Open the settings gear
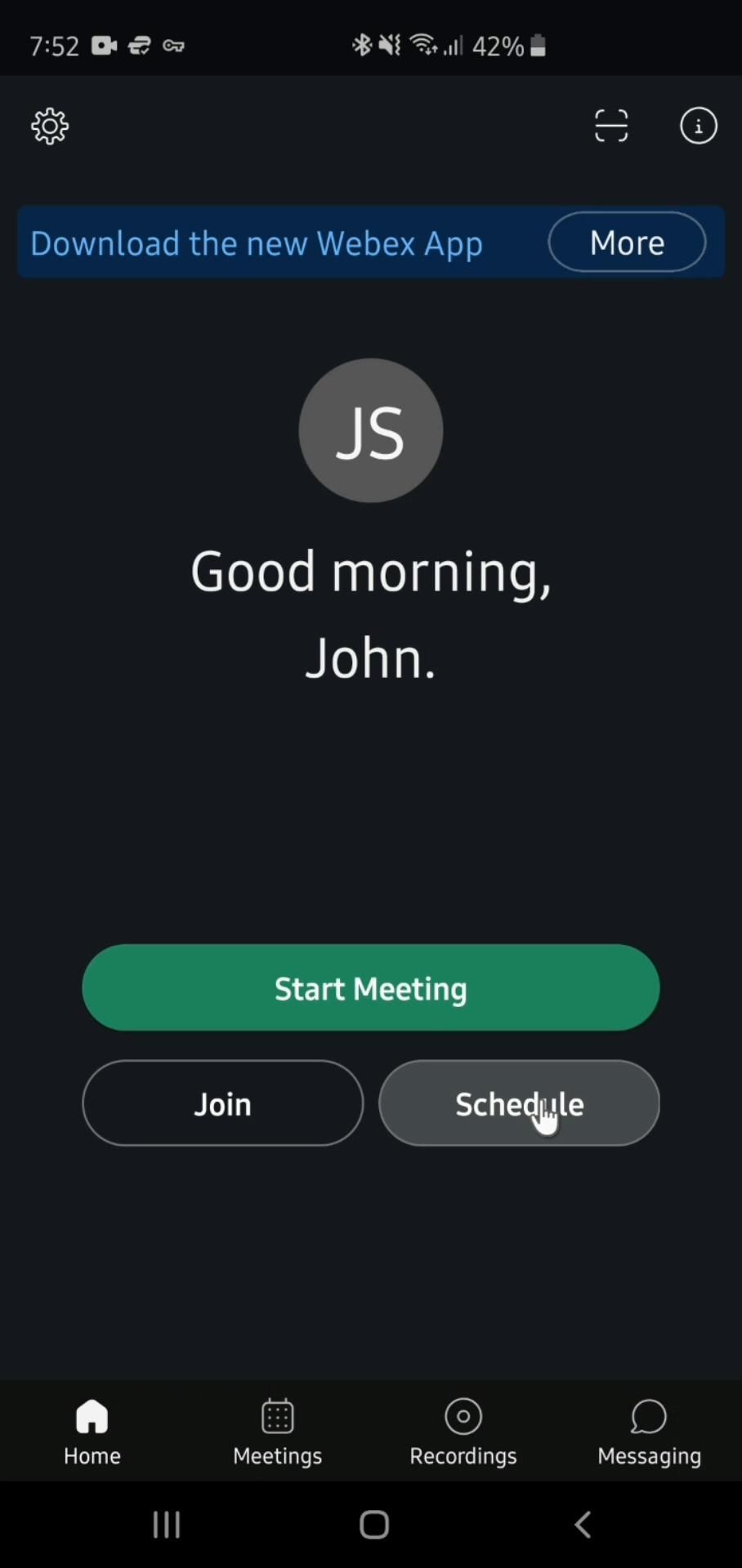Viewport: 742px width, 1568px height. 50,127
